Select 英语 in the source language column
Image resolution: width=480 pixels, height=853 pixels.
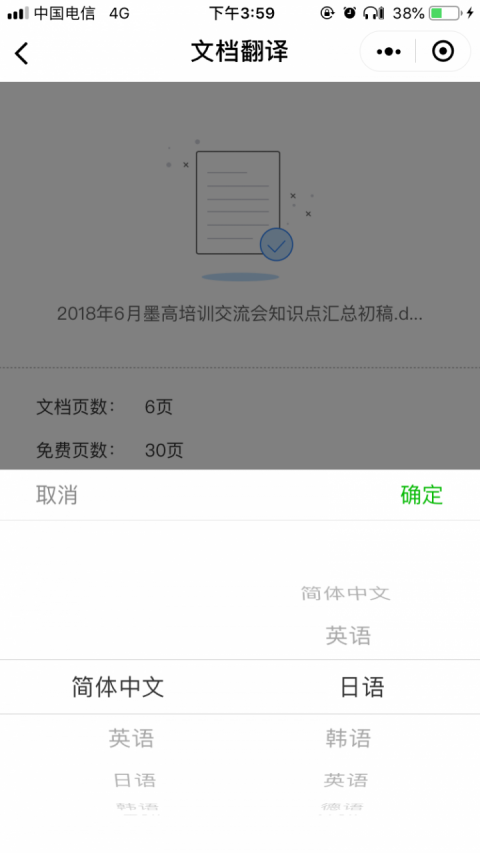[131, 738]
